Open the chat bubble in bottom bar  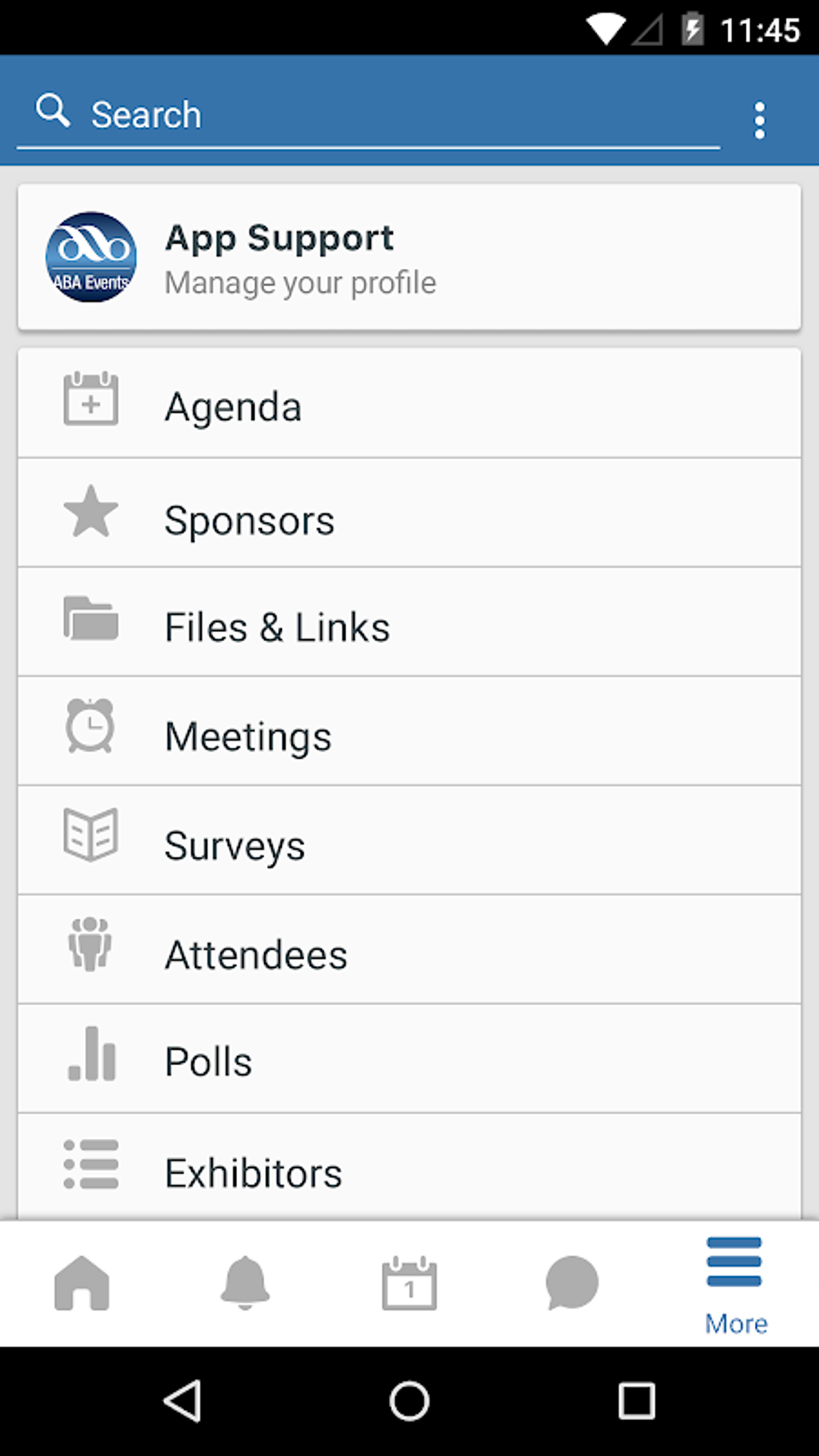click(x=571, y=1283)
